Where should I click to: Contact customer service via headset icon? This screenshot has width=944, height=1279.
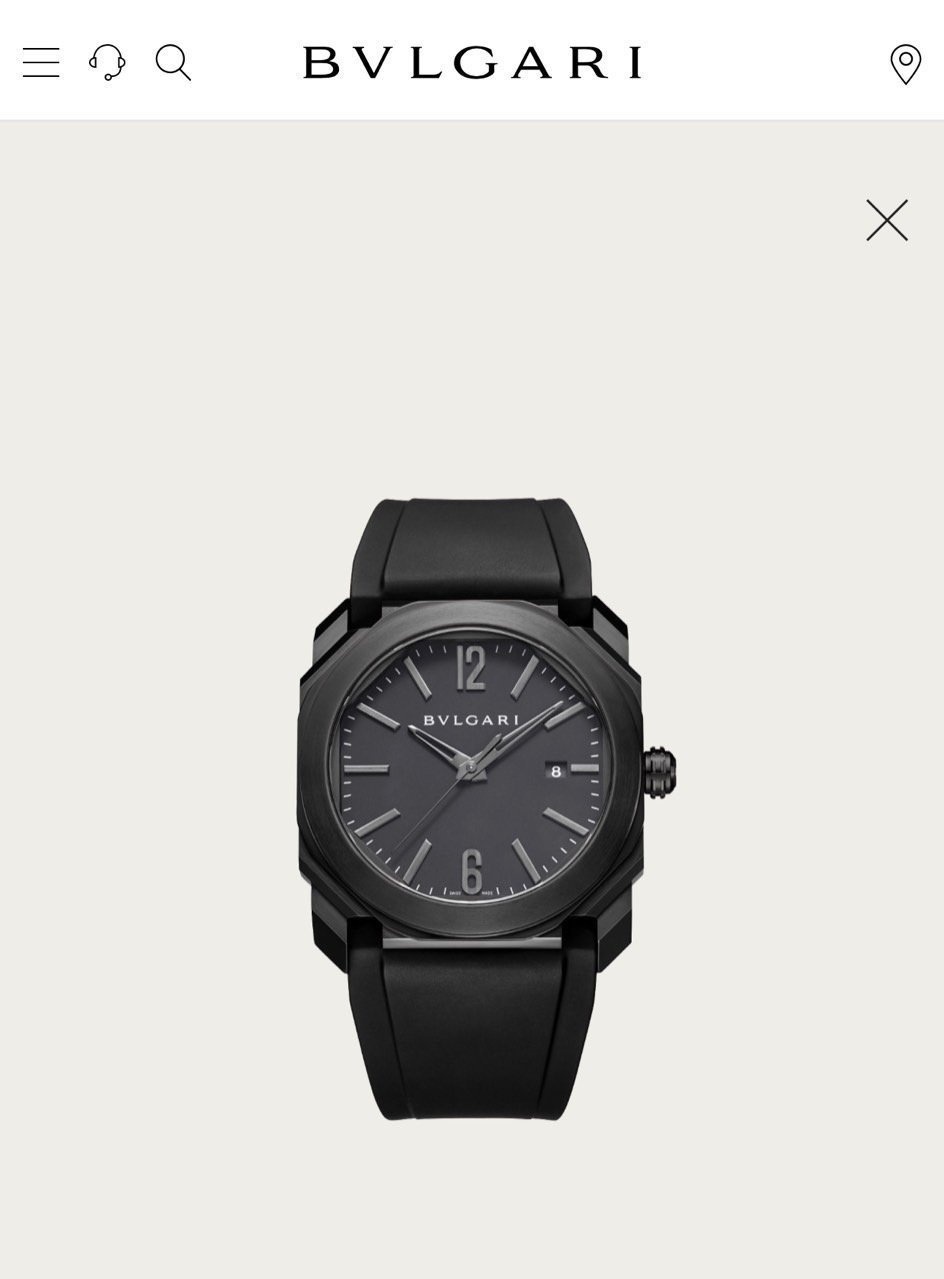point(107,63)
